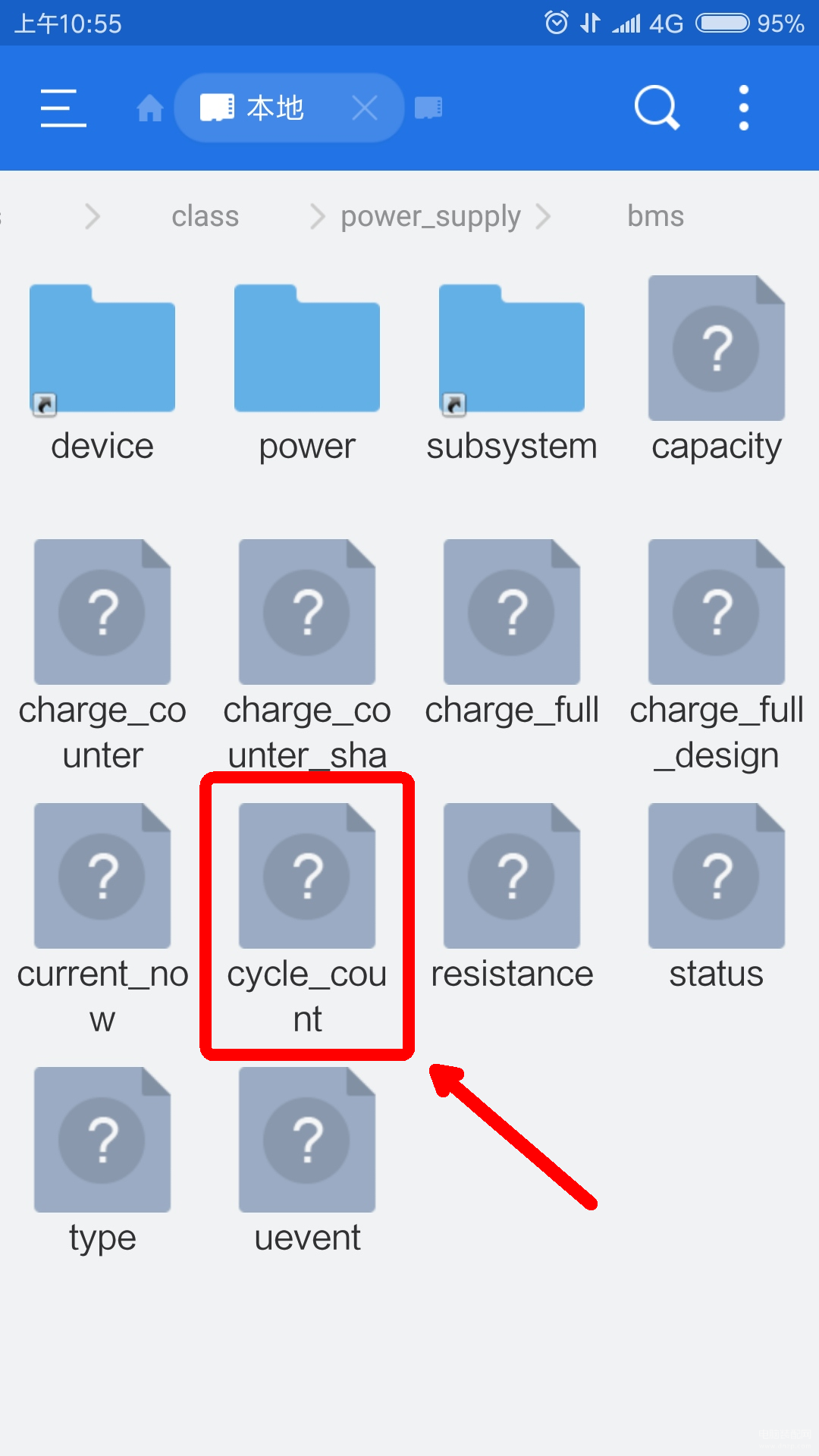Open the type file
The height and width of the screenshot is (1456, 819).
102,1162
